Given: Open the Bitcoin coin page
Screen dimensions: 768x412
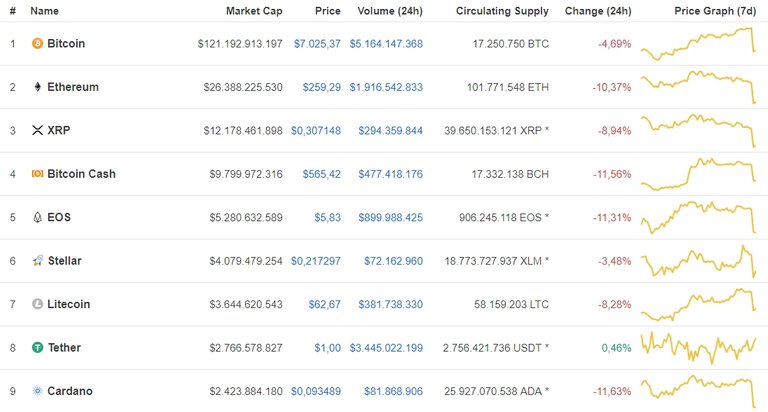Looking at the screenshot, I should (66, 44).
